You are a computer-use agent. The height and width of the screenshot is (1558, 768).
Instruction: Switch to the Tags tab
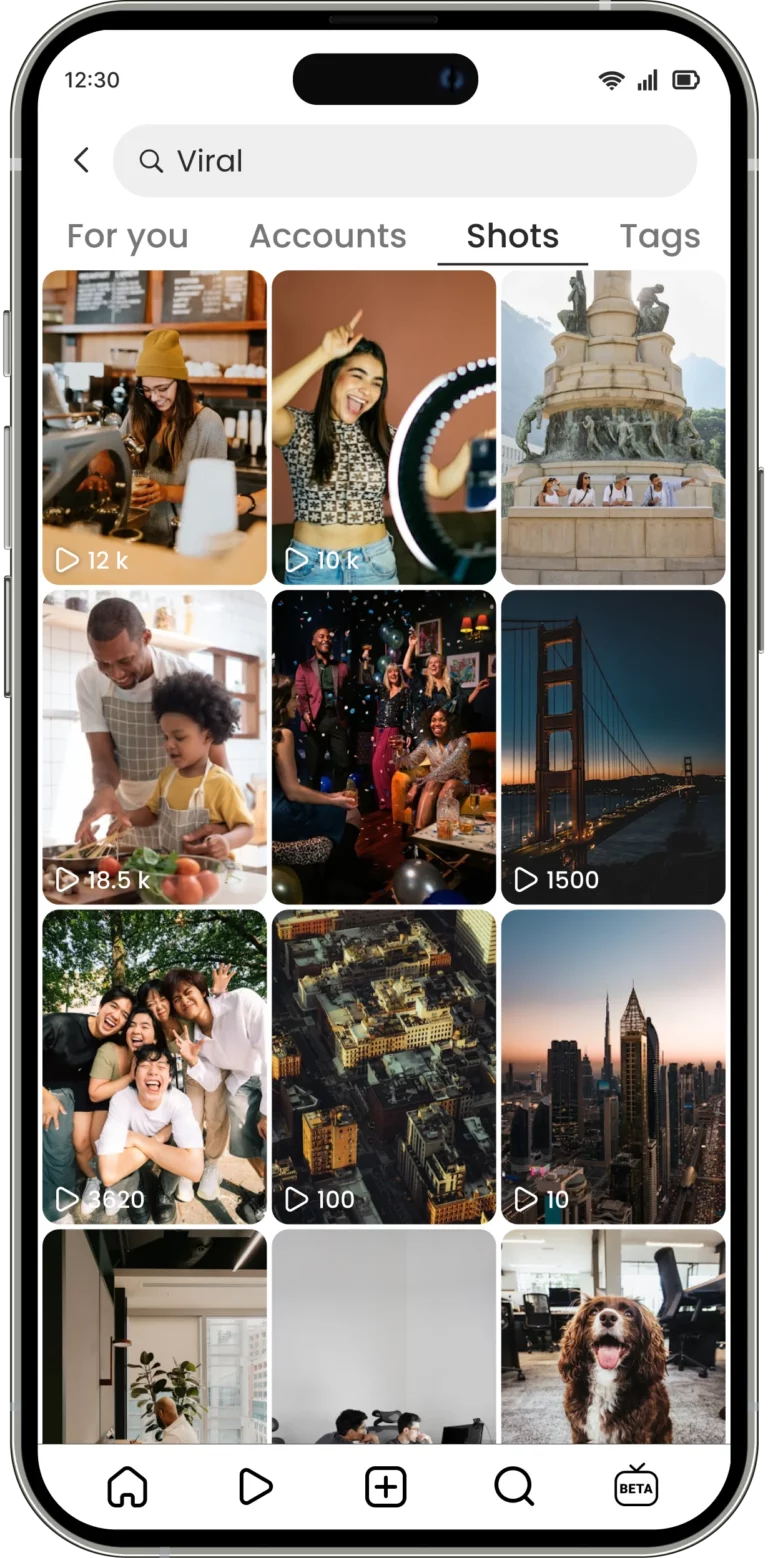point(659,236)
